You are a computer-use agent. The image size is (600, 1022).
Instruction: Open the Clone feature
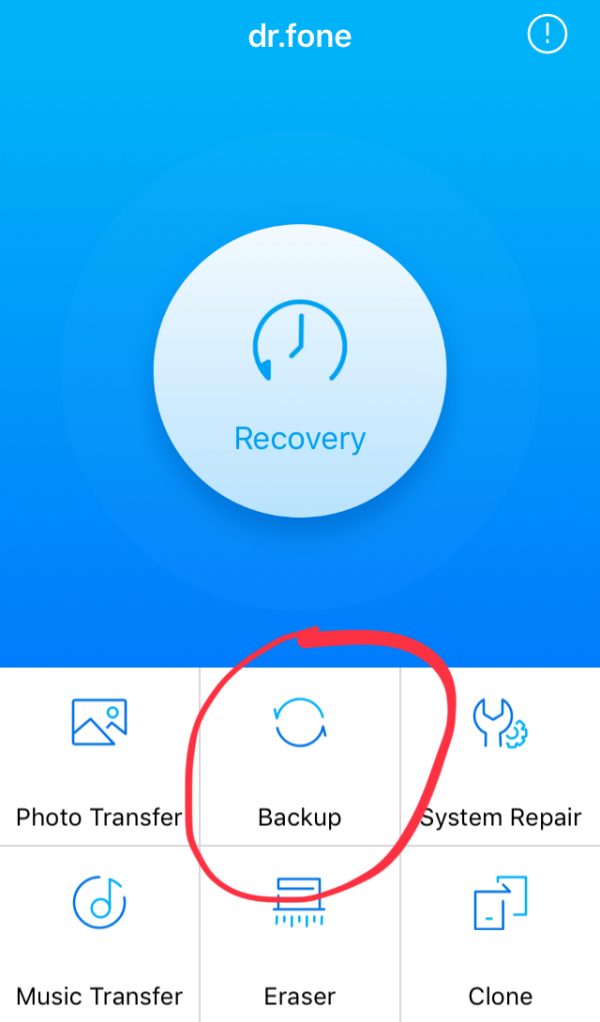point(500,935)
